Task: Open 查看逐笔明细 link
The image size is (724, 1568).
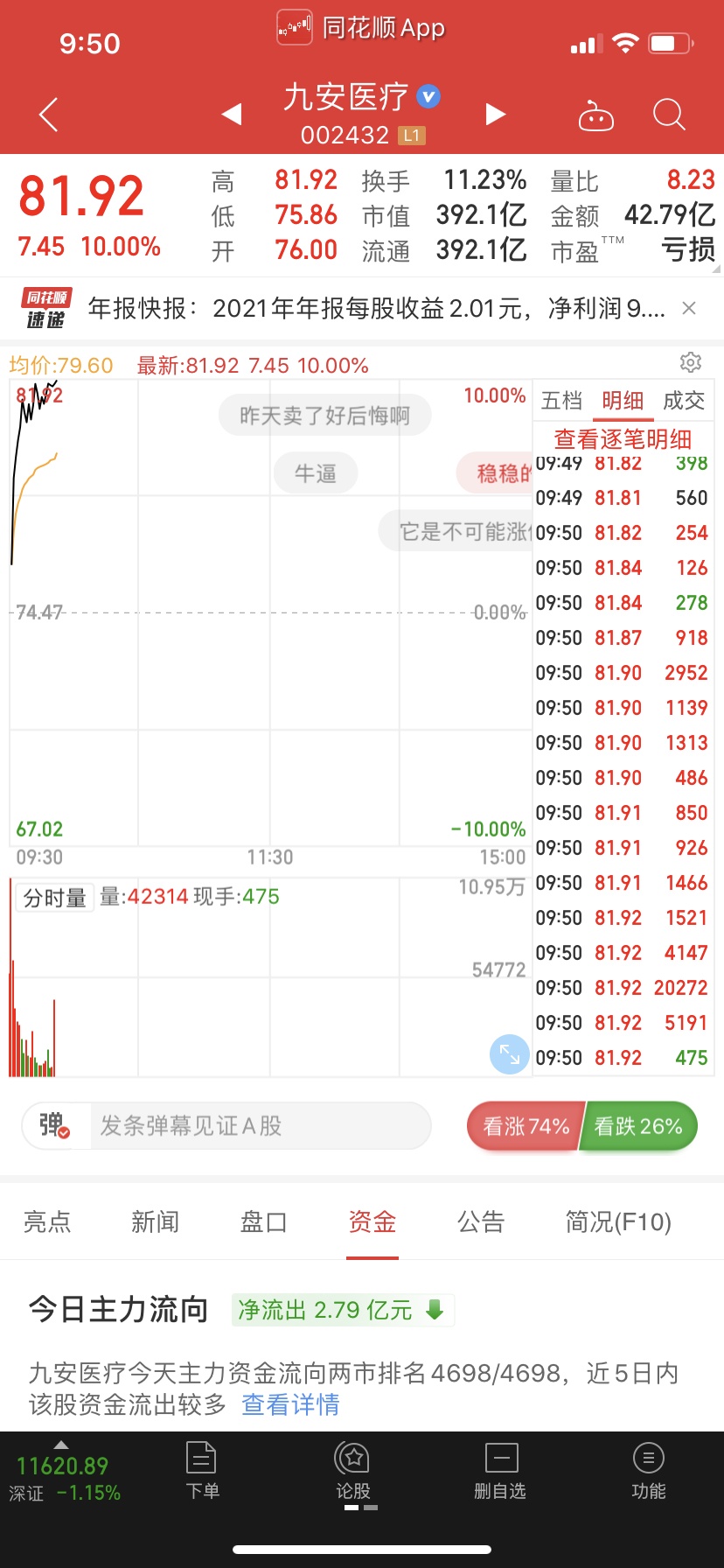Action: pos(623,439)
